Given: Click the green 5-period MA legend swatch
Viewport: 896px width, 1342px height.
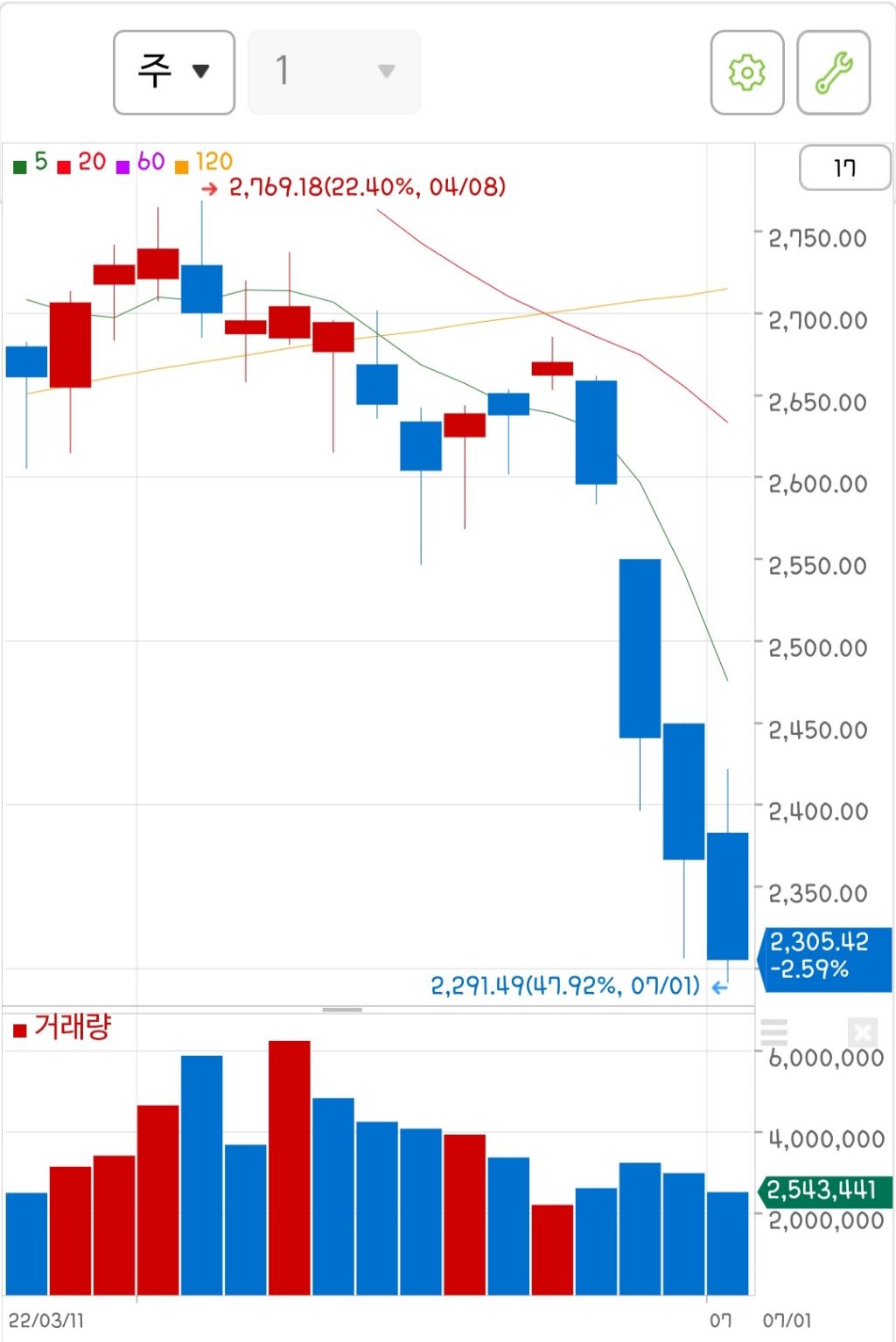Looking at the screenshot, I should pos(19,164).
